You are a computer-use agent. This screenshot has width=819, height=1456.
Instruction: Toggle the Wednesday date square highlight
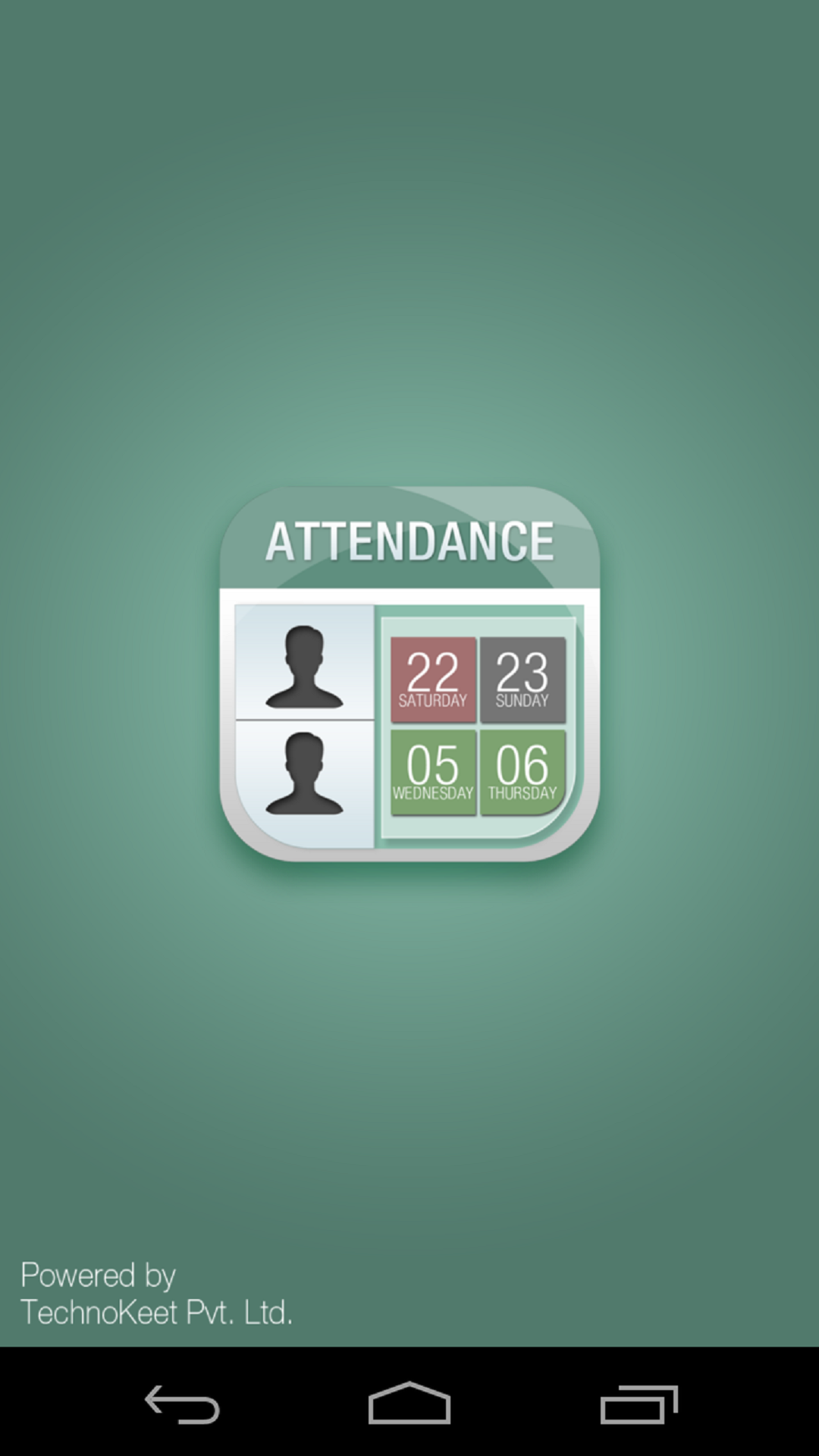point(433,773)
